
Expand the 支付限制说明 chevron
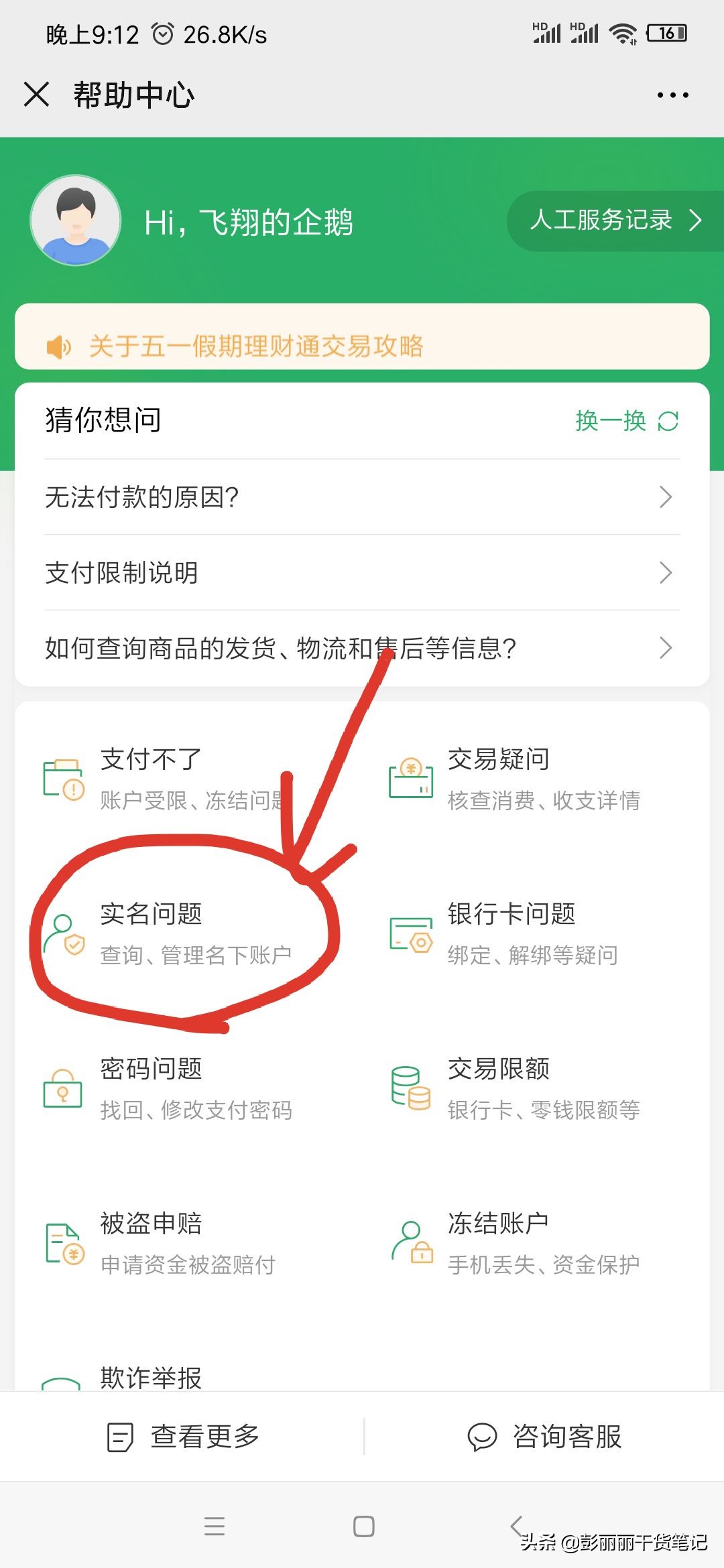pyautogui.click(x=666, y=572)
